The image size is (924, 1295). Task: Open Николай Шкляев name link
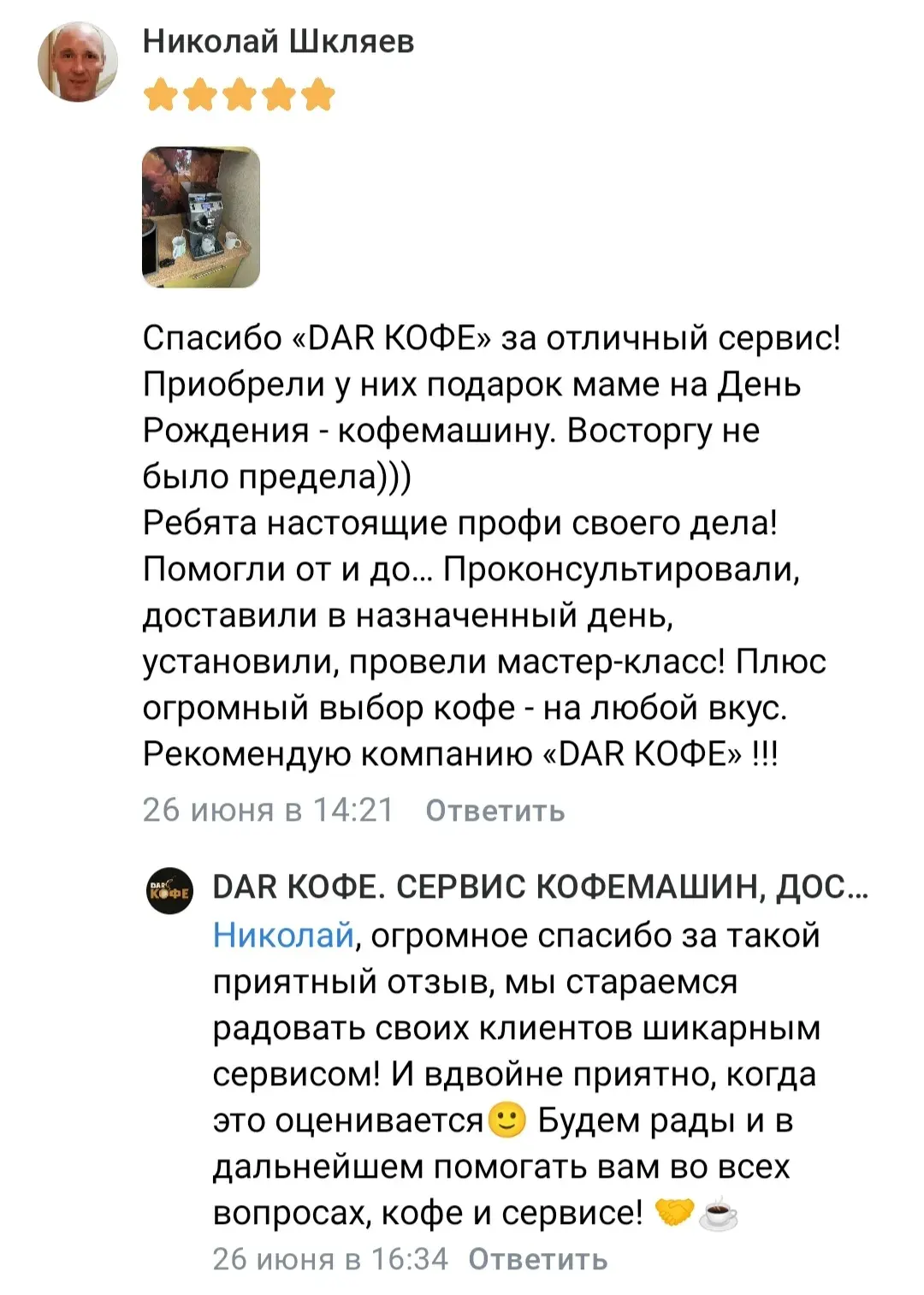[x=278, y=41]
